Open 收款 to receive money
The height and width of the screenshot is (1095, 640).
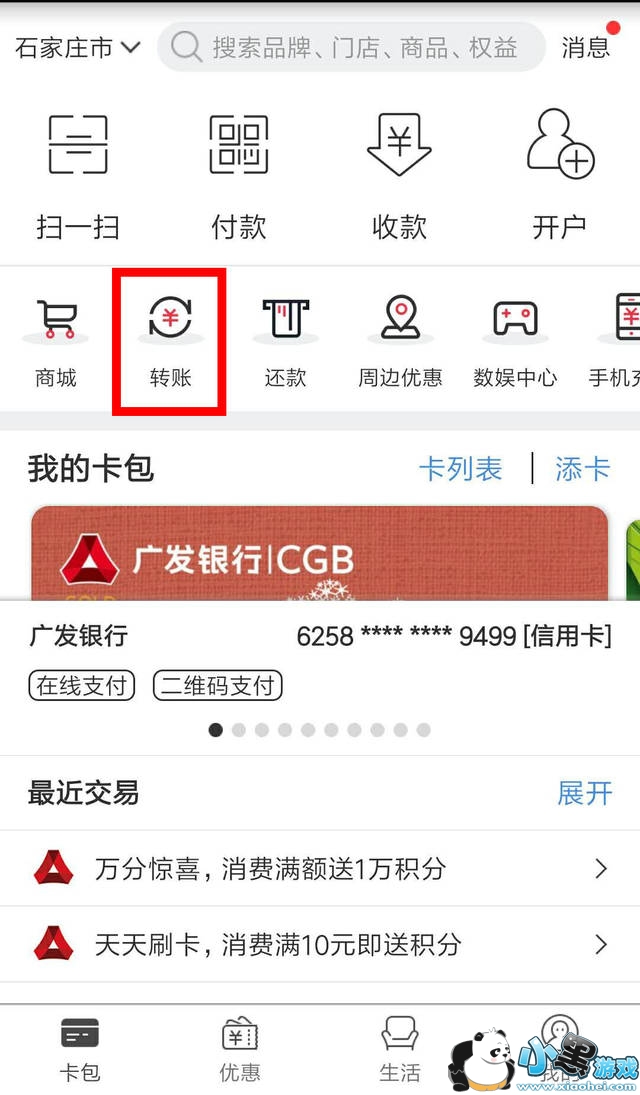pos(399,175)
